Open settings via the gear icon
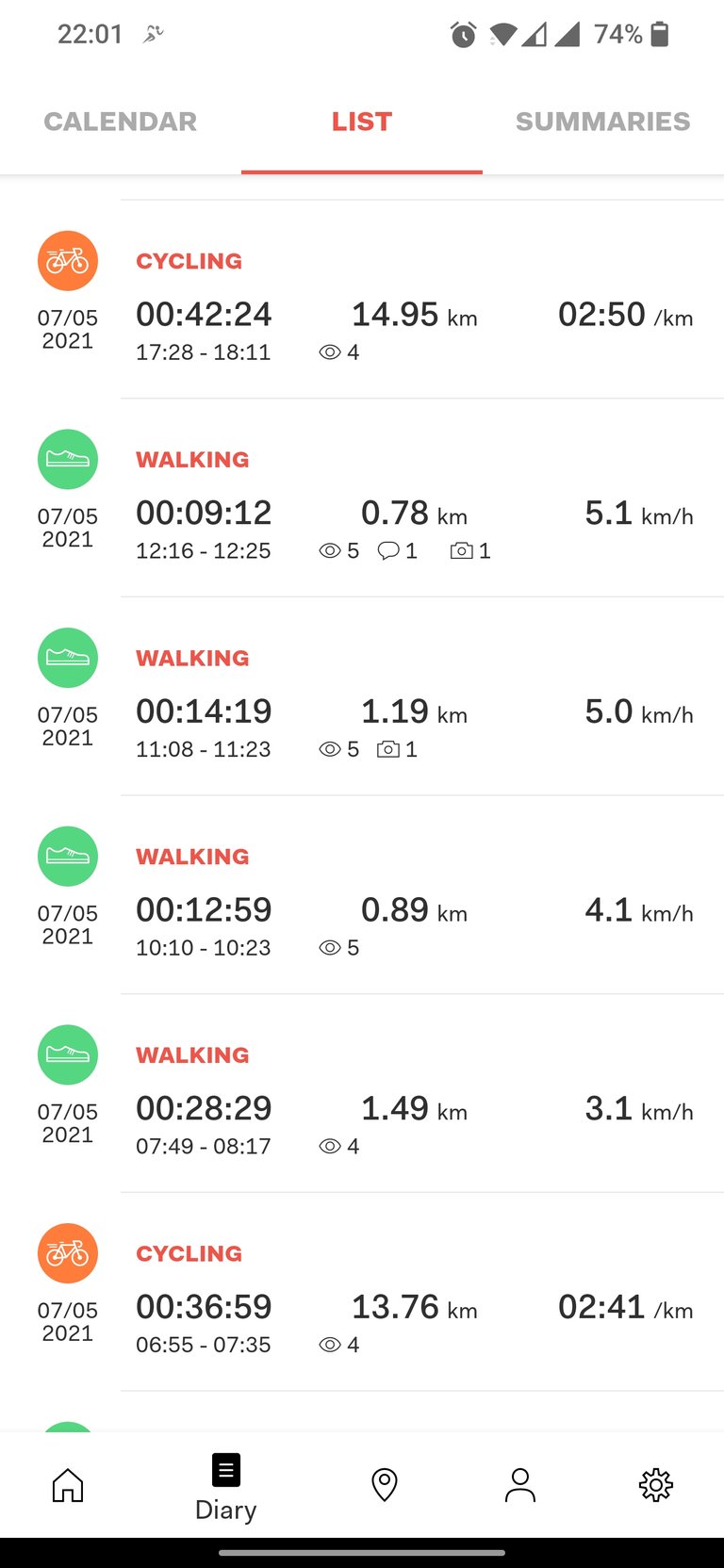724x1568 pixels. click(656, 1485)
